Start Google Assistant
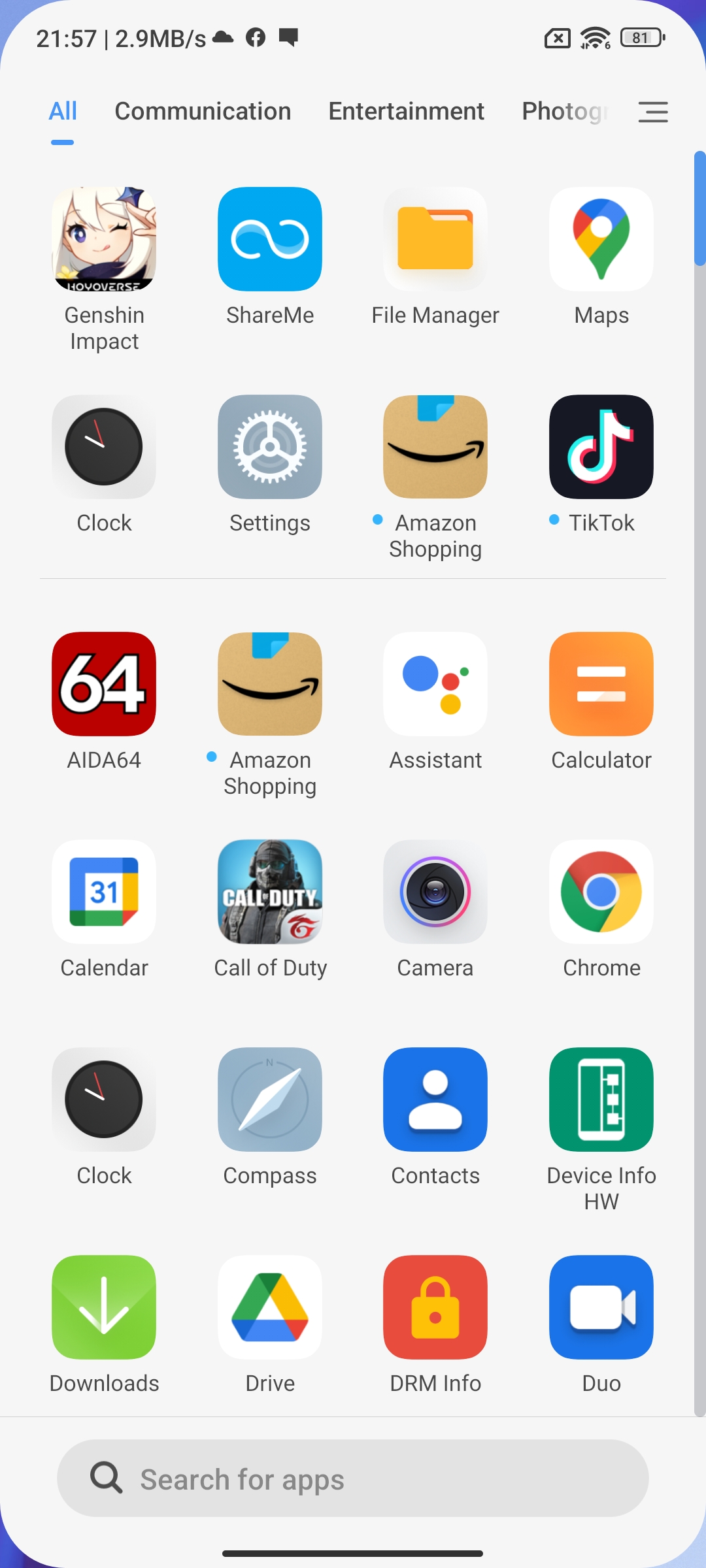The image size is (706, 1568). (x=435, y=684)
